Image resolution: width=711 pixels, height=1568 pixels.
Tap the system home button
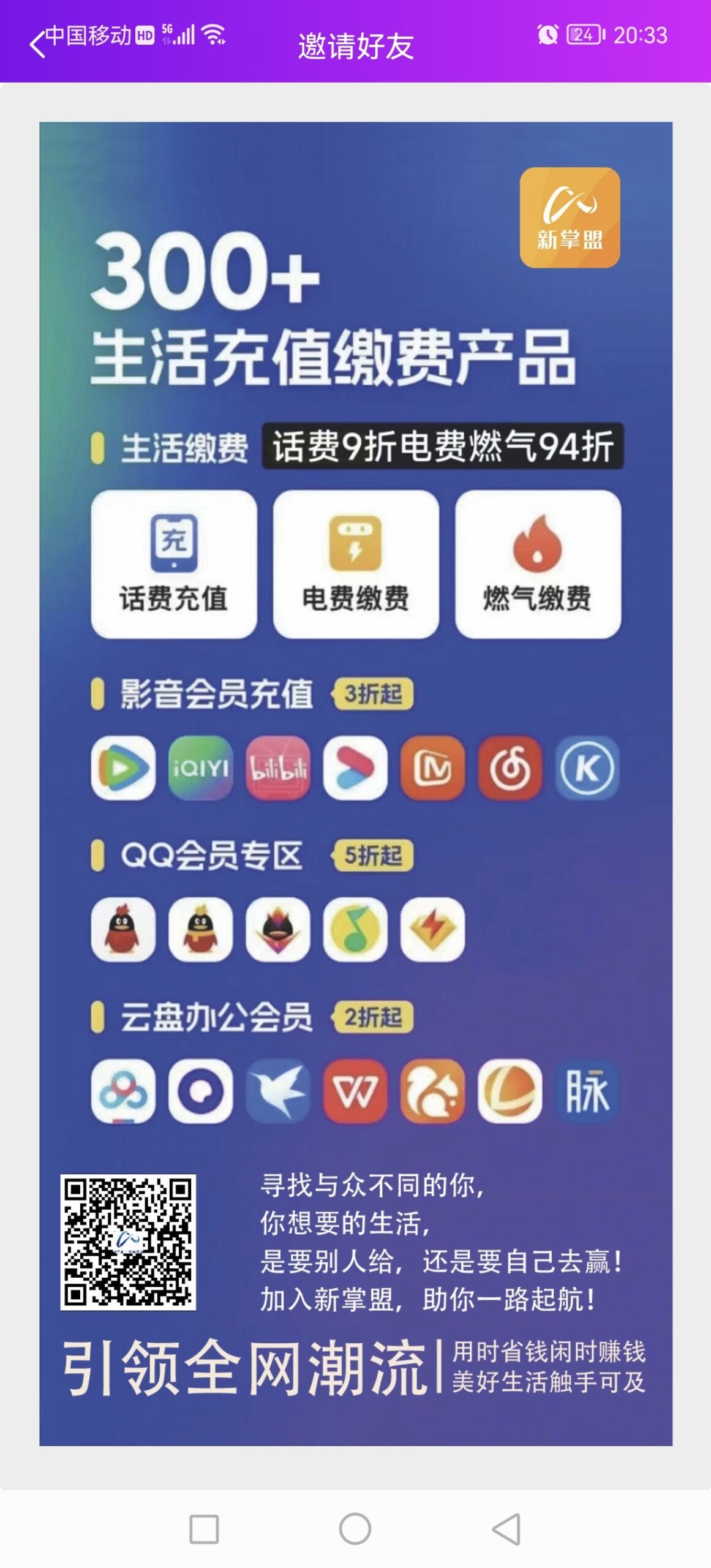[355, 1529]
